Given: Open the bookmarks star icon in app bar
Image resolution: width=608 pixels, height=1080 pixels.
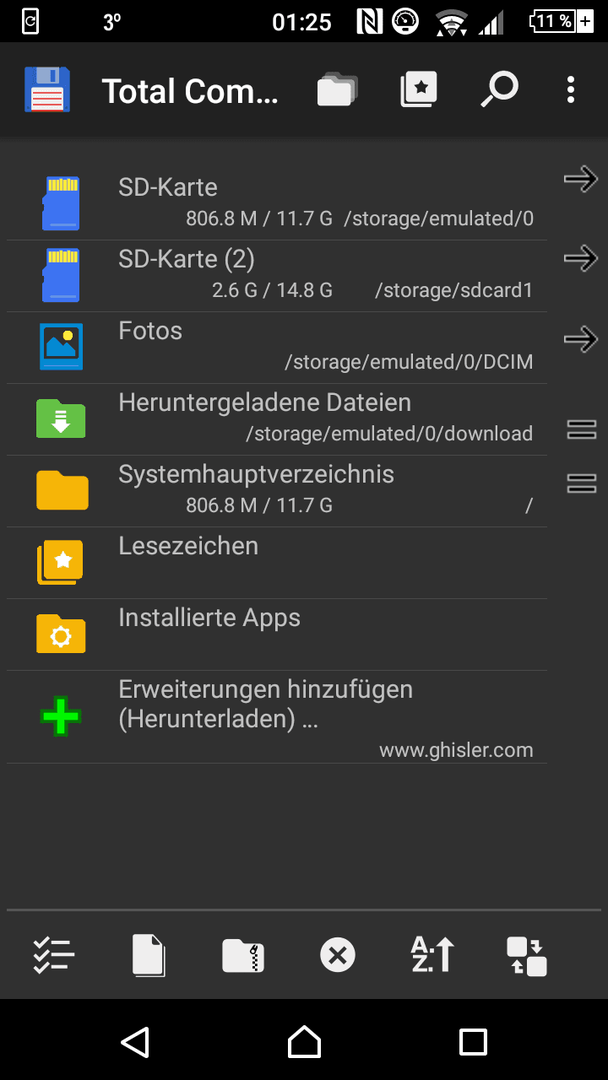Looking at the screenshot, I should [419, 91].
